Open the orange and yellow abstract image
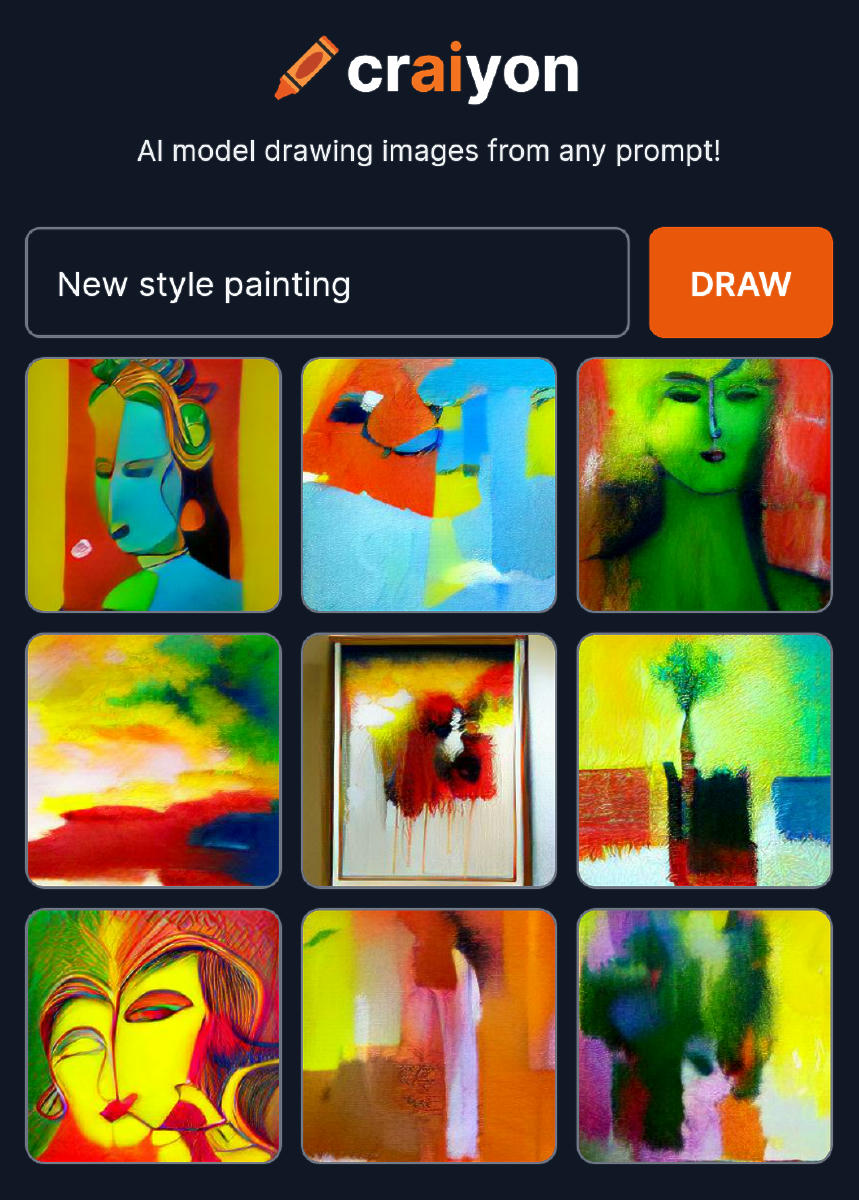 pos(429,1035)
